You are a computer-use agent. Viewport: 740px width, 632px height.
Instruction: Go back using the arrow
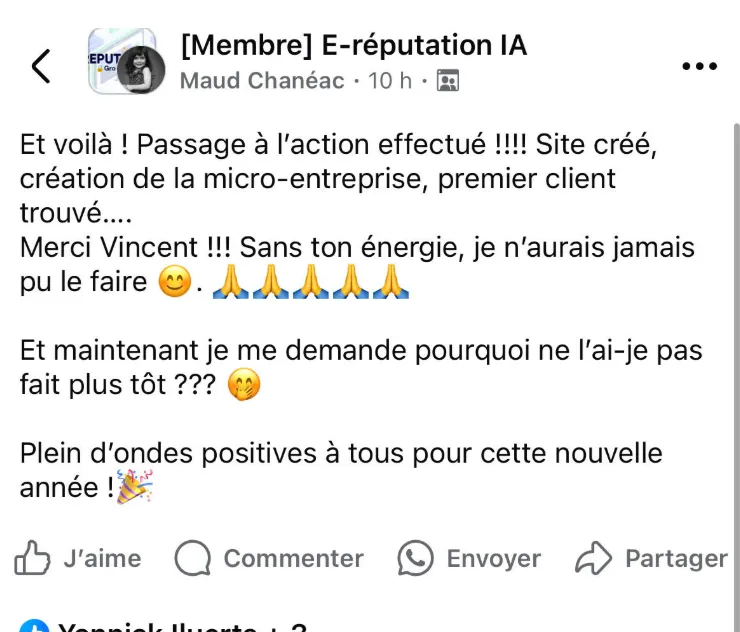pyautogui.click(x=41, y=66)
